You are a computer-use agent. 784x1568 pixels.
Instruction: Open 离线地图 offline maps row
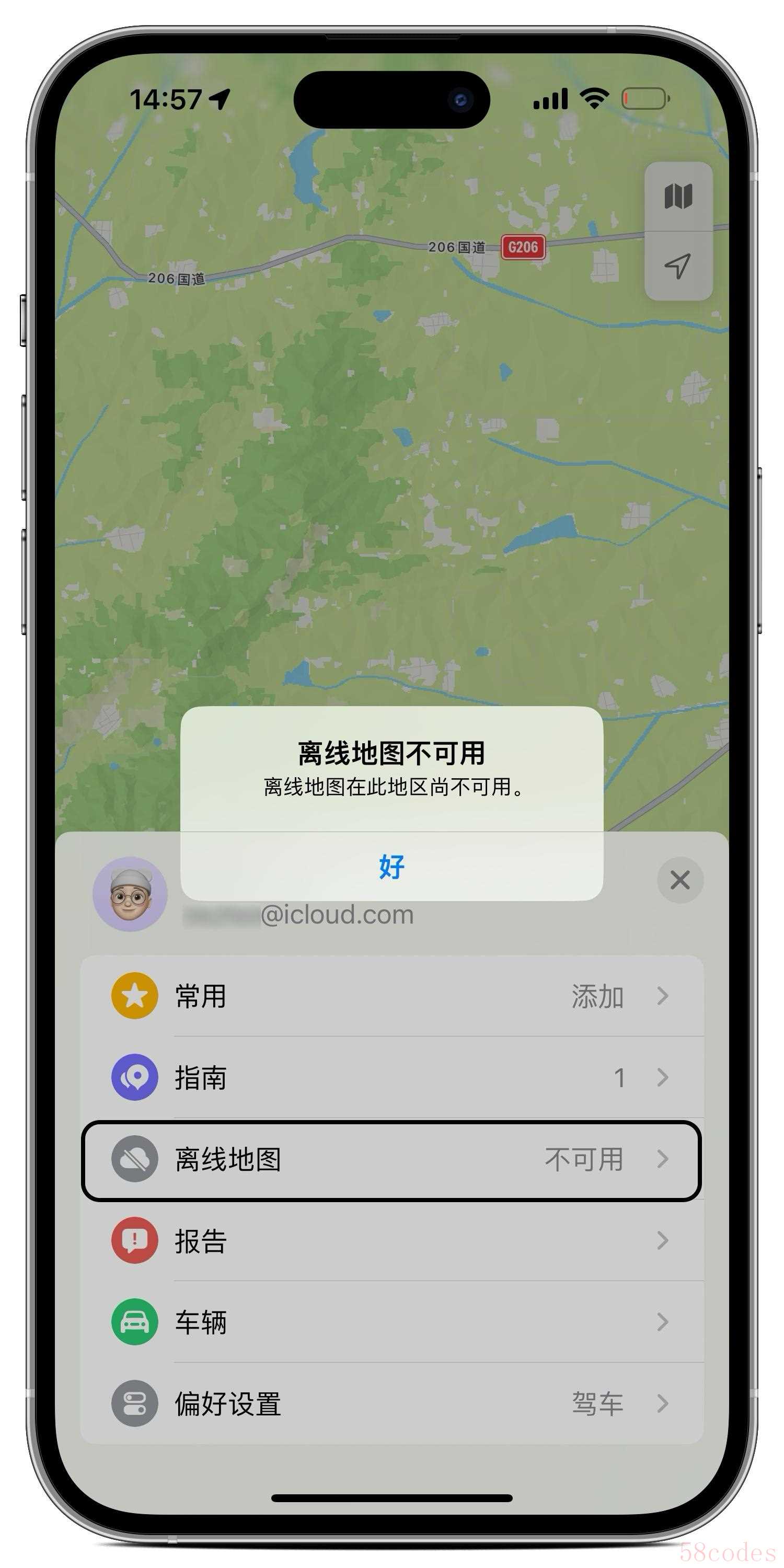[391, 1160]
